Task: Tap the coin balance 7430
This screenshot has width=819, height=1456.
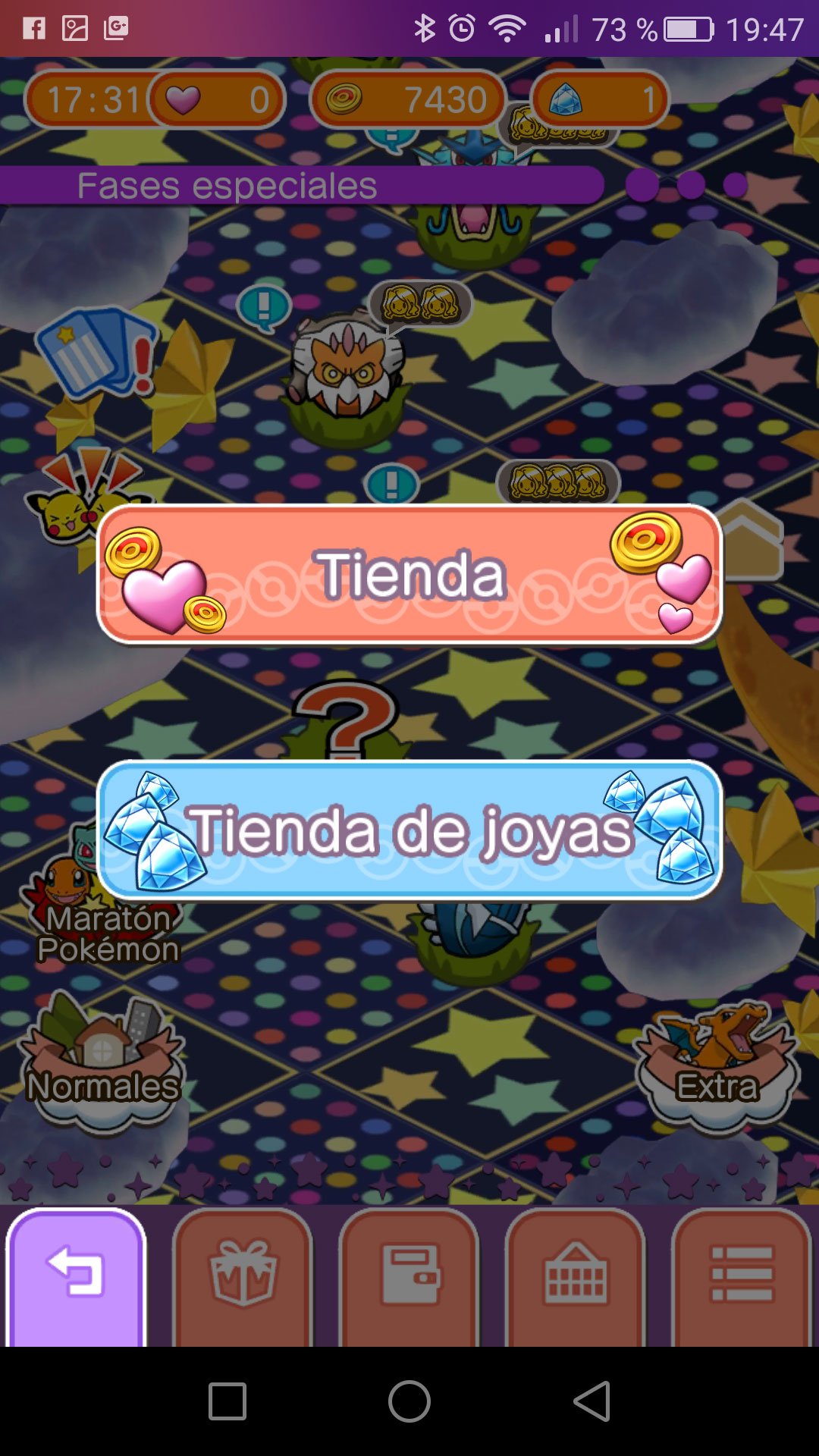Action: click(408, 99)
